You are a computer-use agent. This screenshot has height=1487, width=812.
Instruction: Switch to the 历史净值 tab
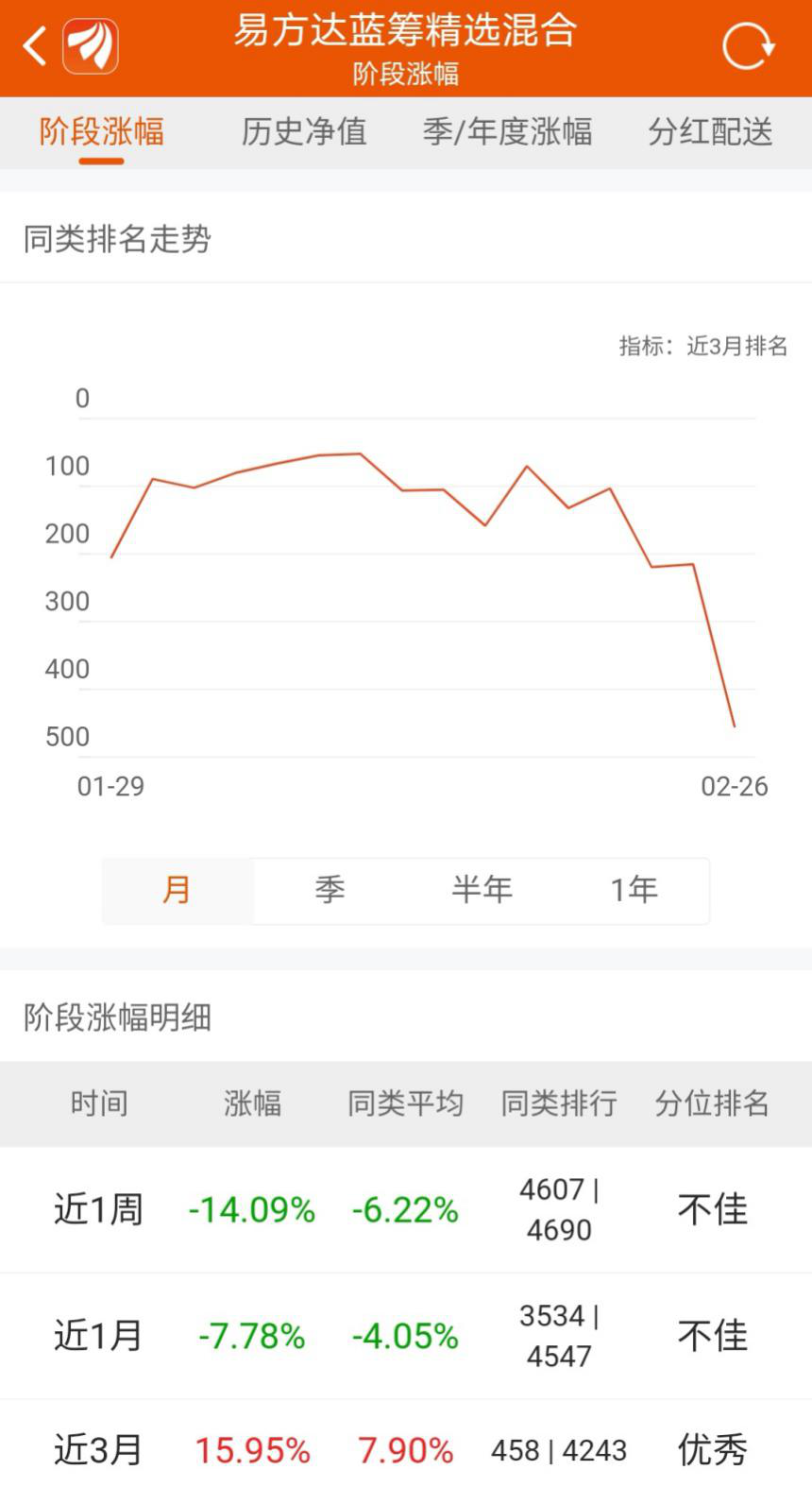point(304,131)
